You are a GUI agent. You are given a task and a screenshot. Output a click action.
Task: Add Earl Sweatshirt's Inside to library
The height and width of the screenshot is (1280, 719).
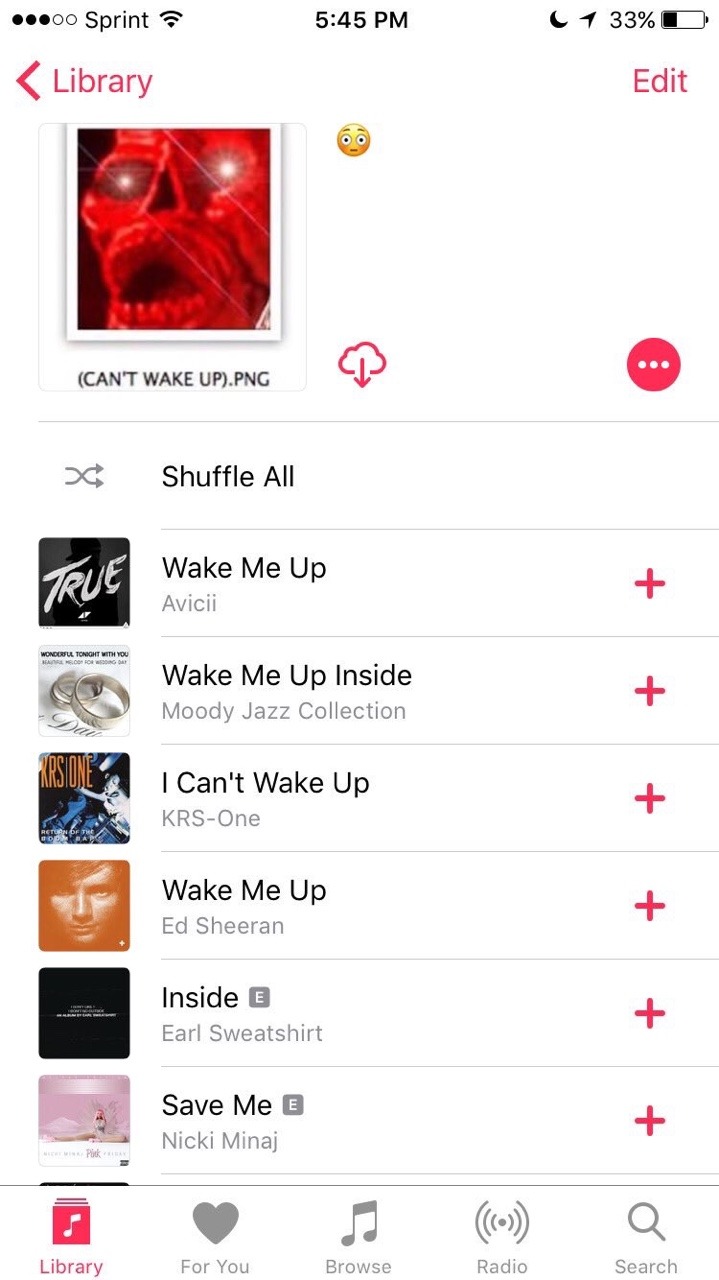click(650, 1013)
